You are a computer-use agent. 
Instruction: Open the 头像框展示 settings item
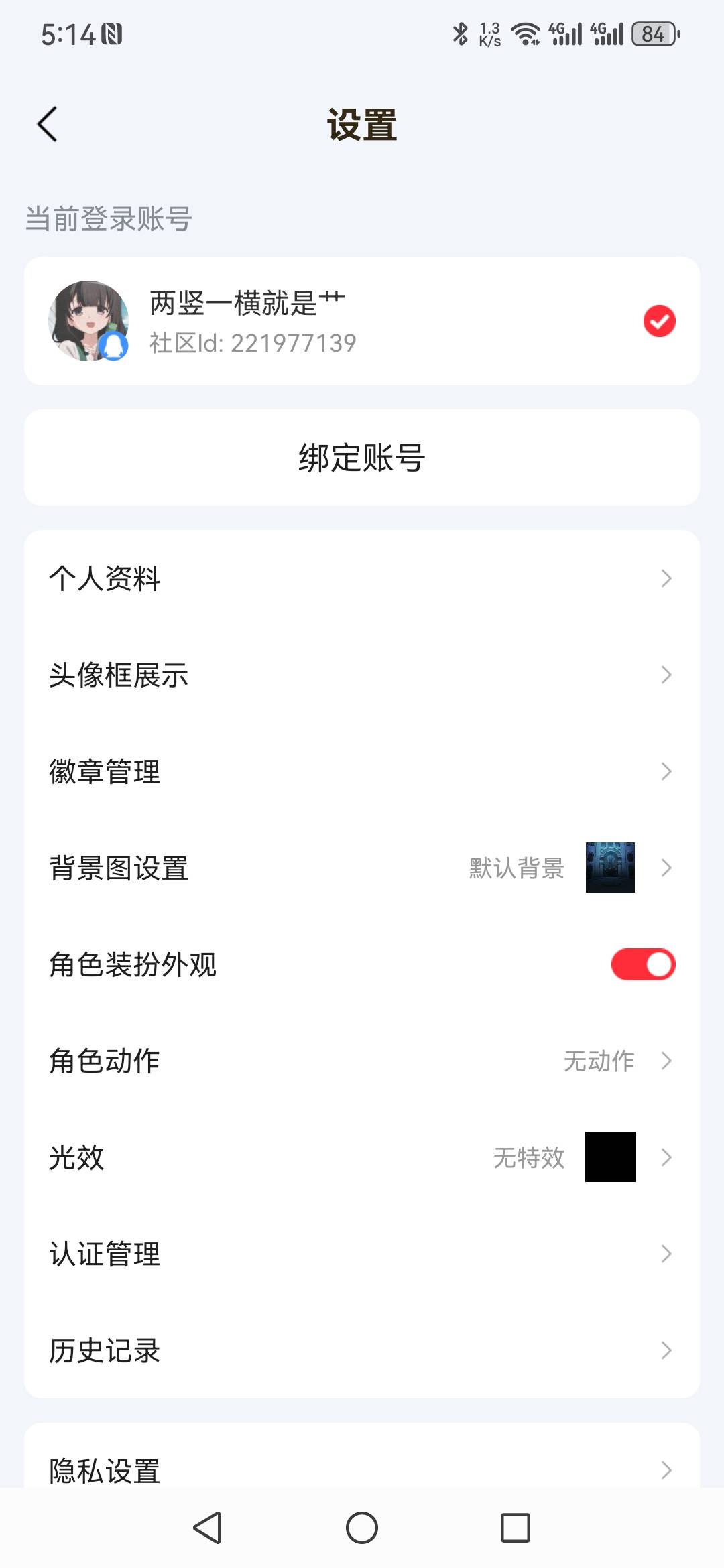pos(362,675)
